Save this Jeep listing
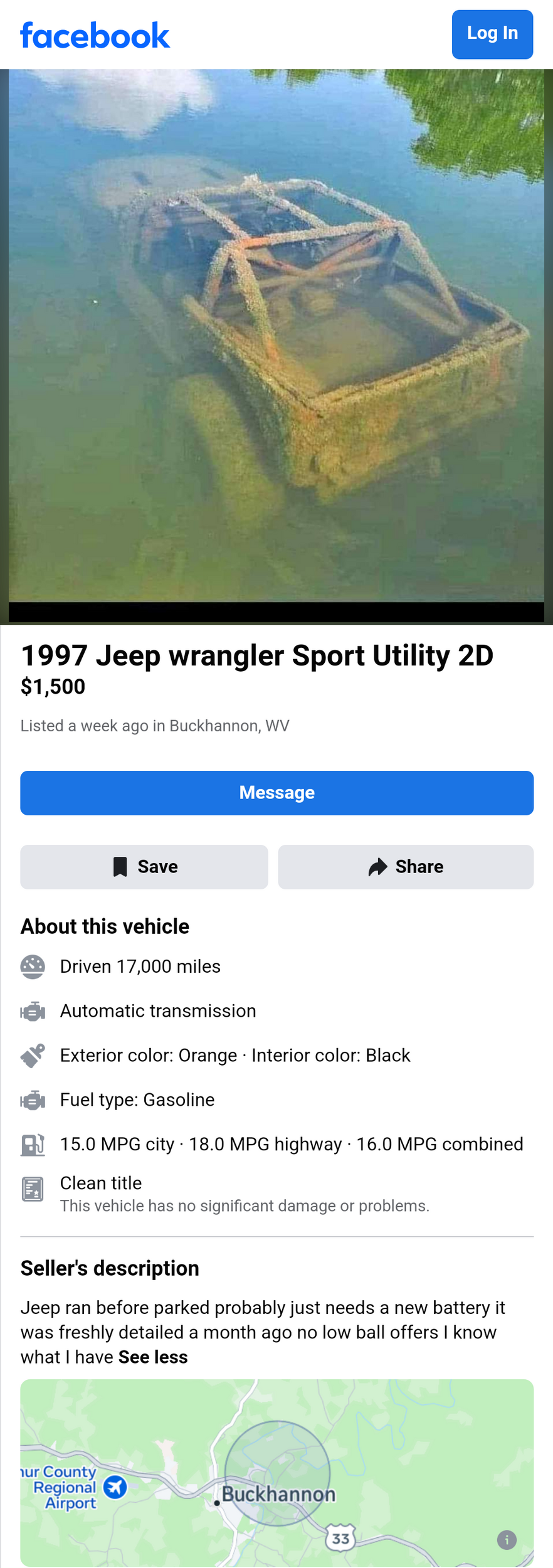Viewport: 553px width, 1568px height. (144, 867)
